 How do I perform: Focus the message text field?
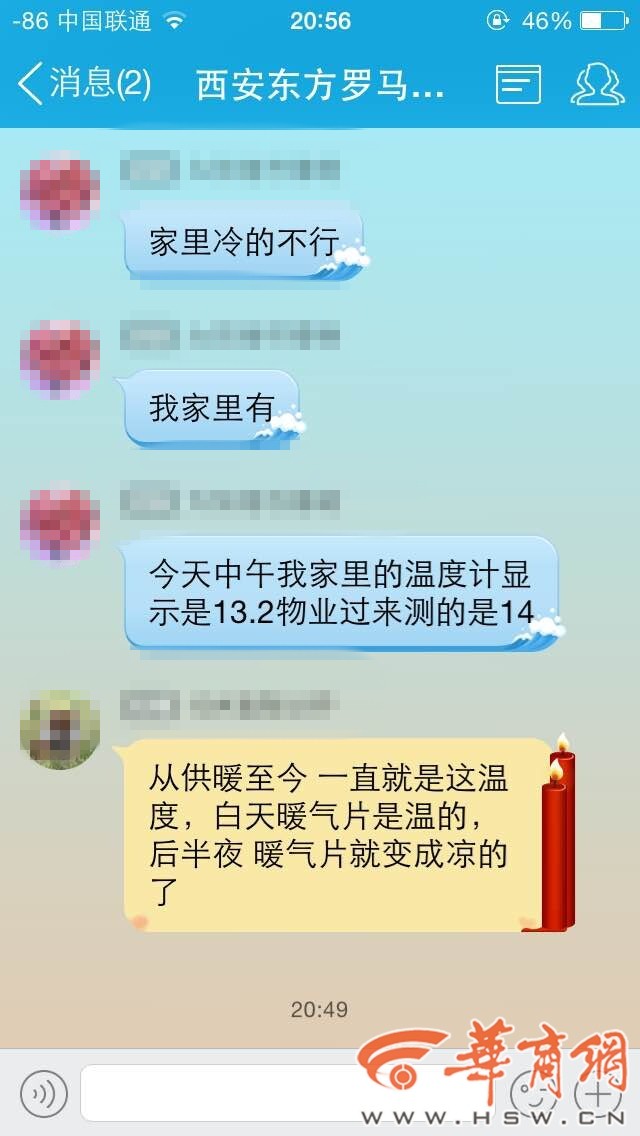click(290, 1093)
